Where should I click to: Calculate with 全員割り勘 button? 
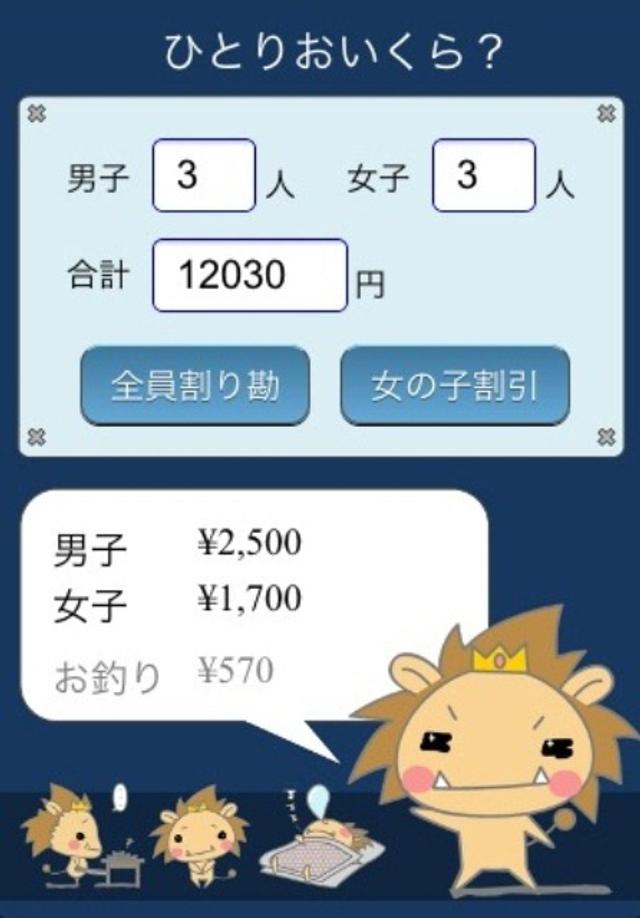coord(195,386)
